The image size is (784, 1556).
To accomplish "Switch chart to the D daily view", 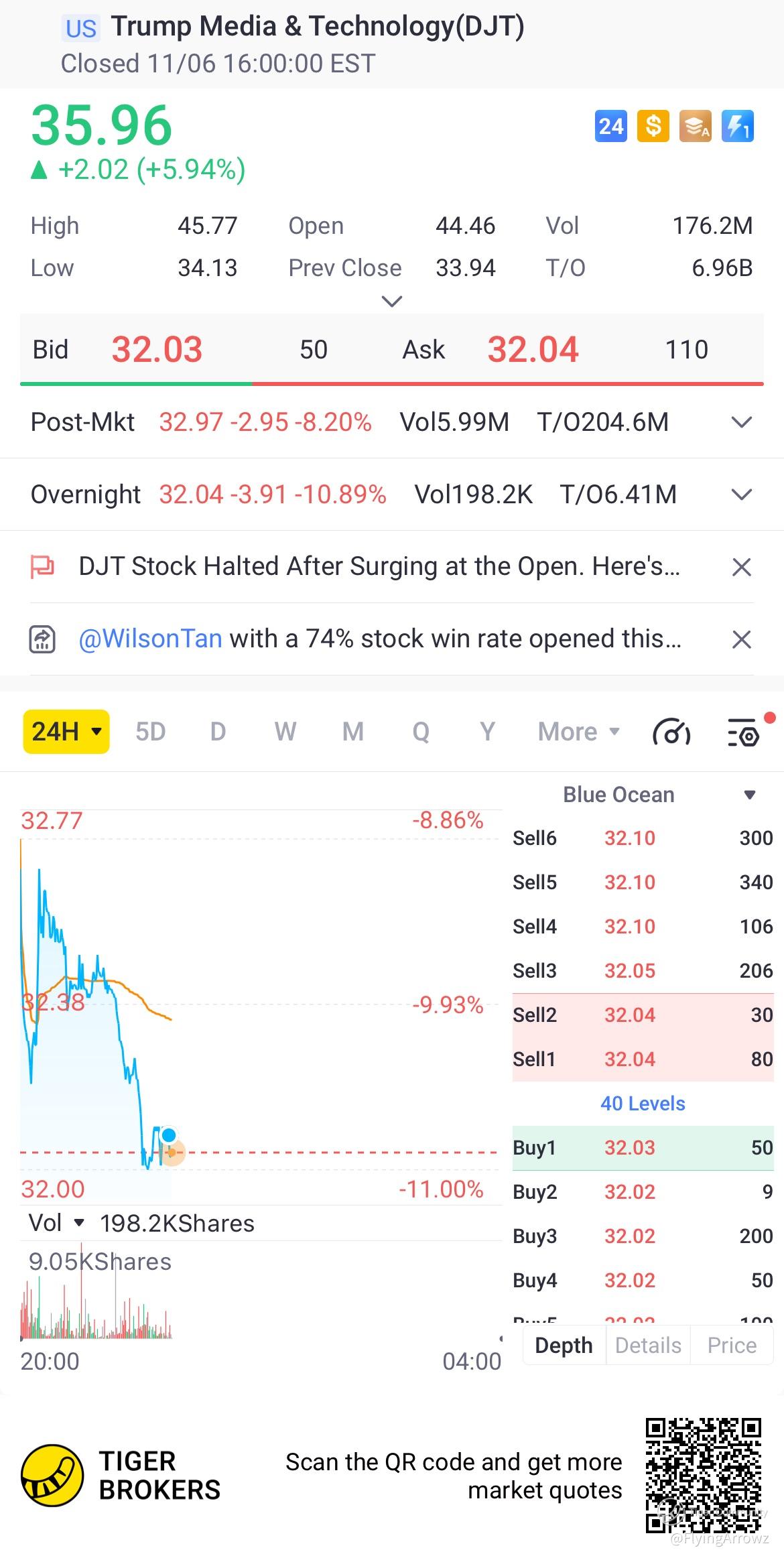I will [218, 732].
